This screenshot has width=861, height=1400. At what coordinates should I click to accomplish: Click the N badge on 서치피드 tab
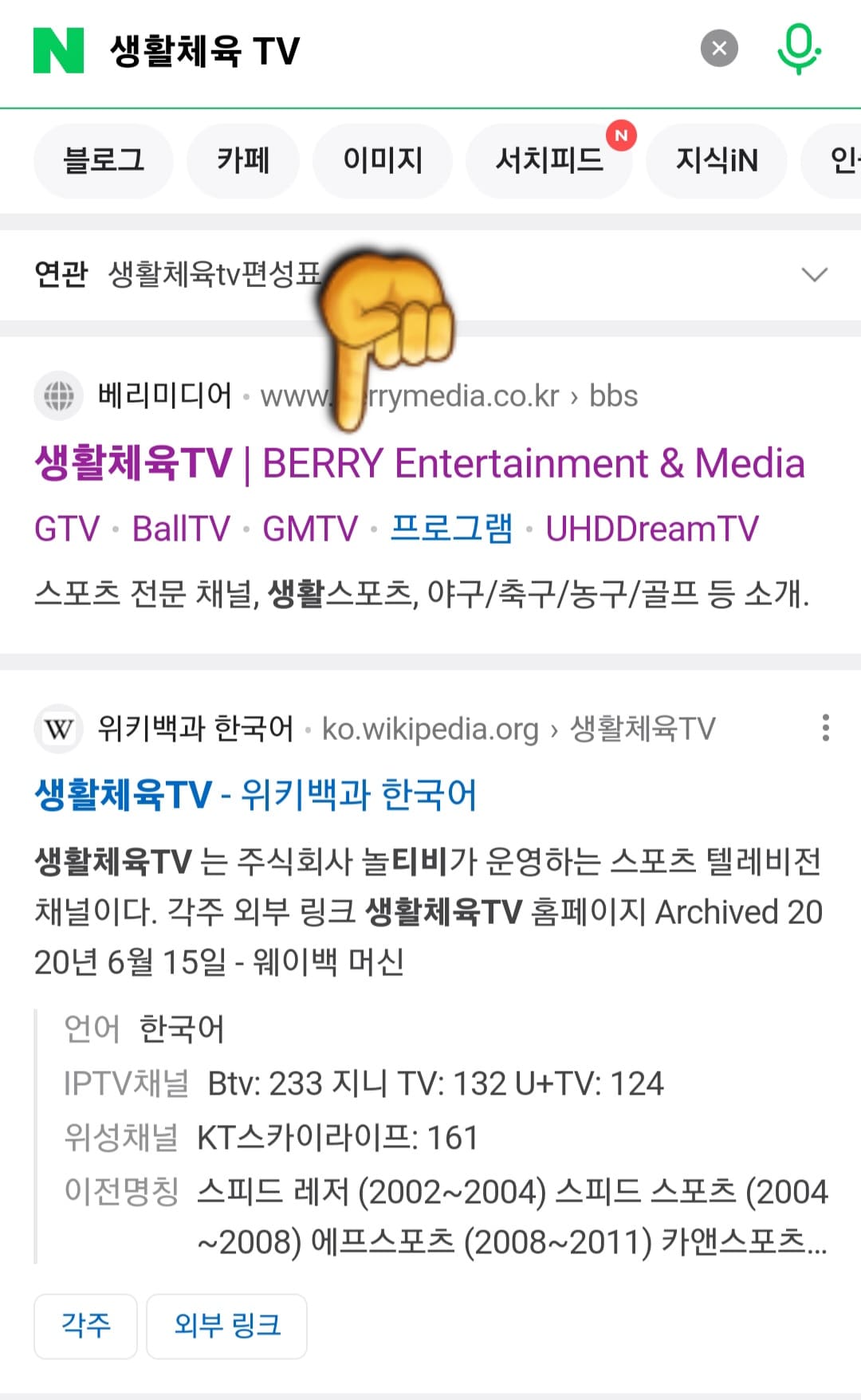(x=621, y=136)
